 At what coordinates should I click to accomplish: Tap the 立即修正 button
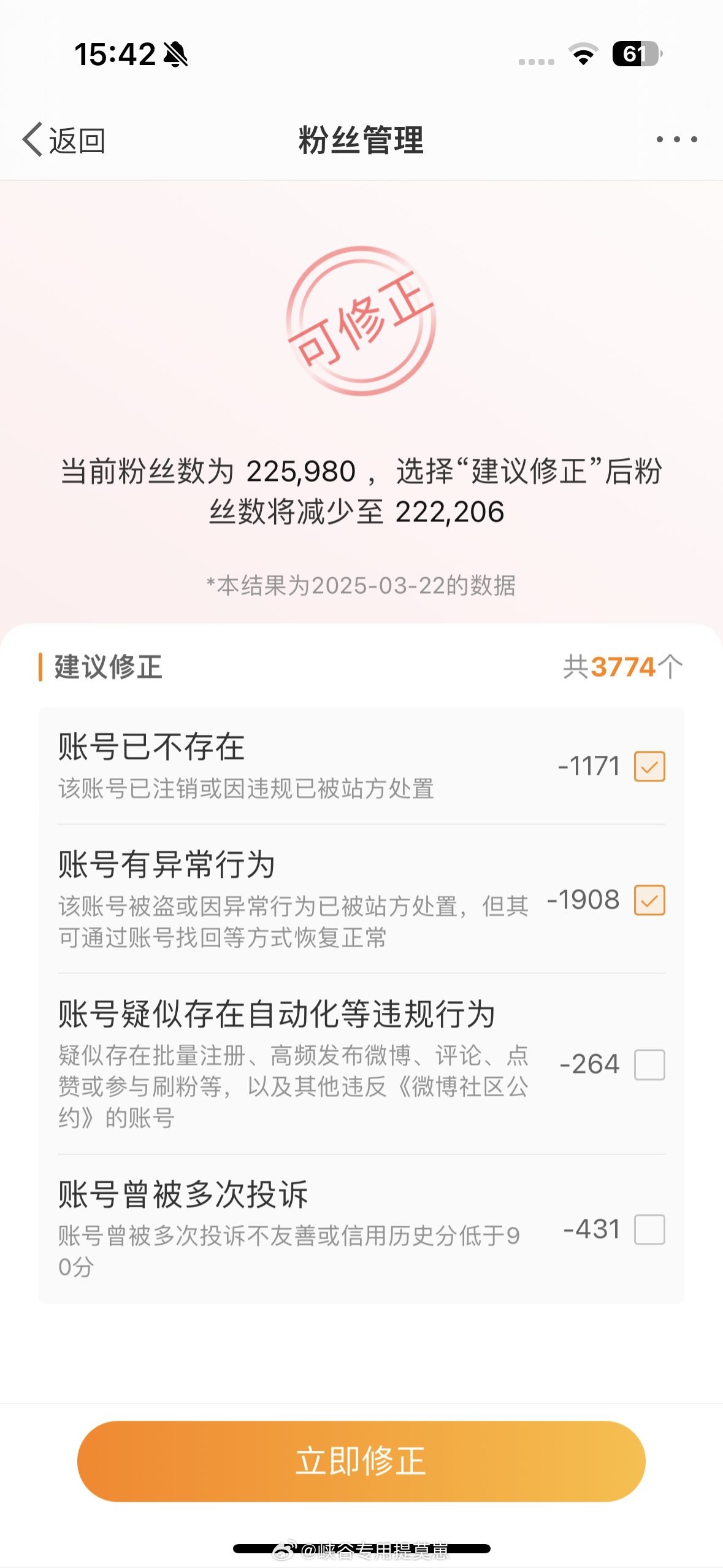361,1461
